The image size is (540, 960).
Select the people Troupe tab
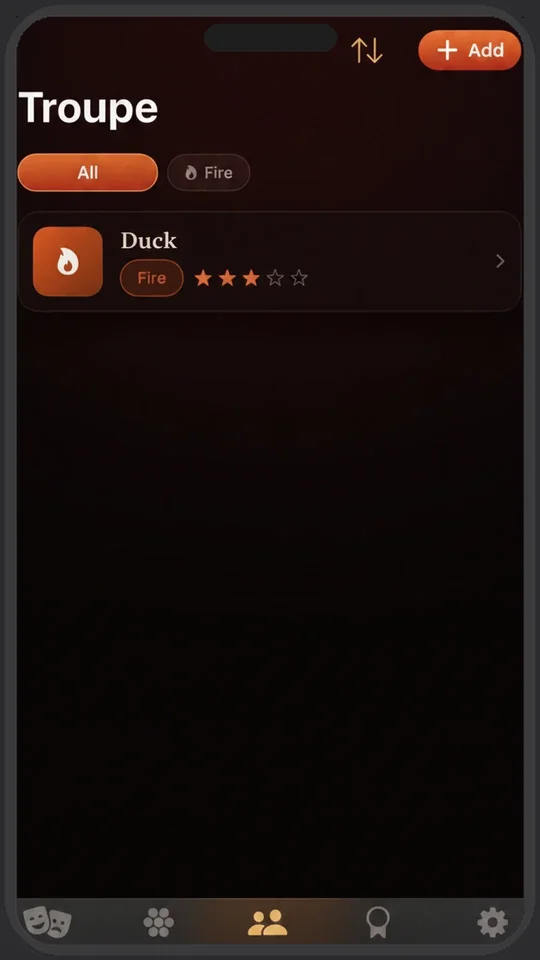(x=268, y=922)
